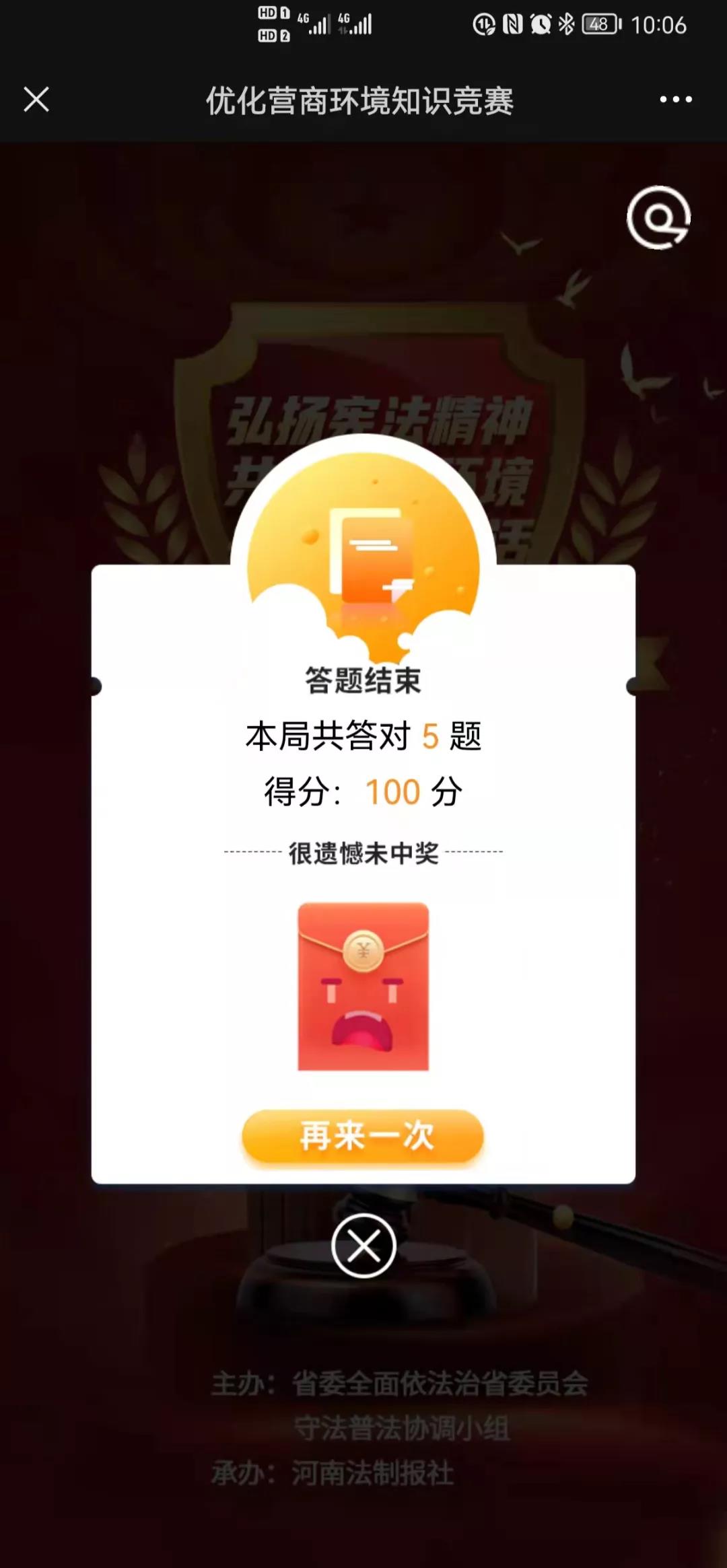
Task: Tap the round floating icon on the banner
Action: pos(658,217)
